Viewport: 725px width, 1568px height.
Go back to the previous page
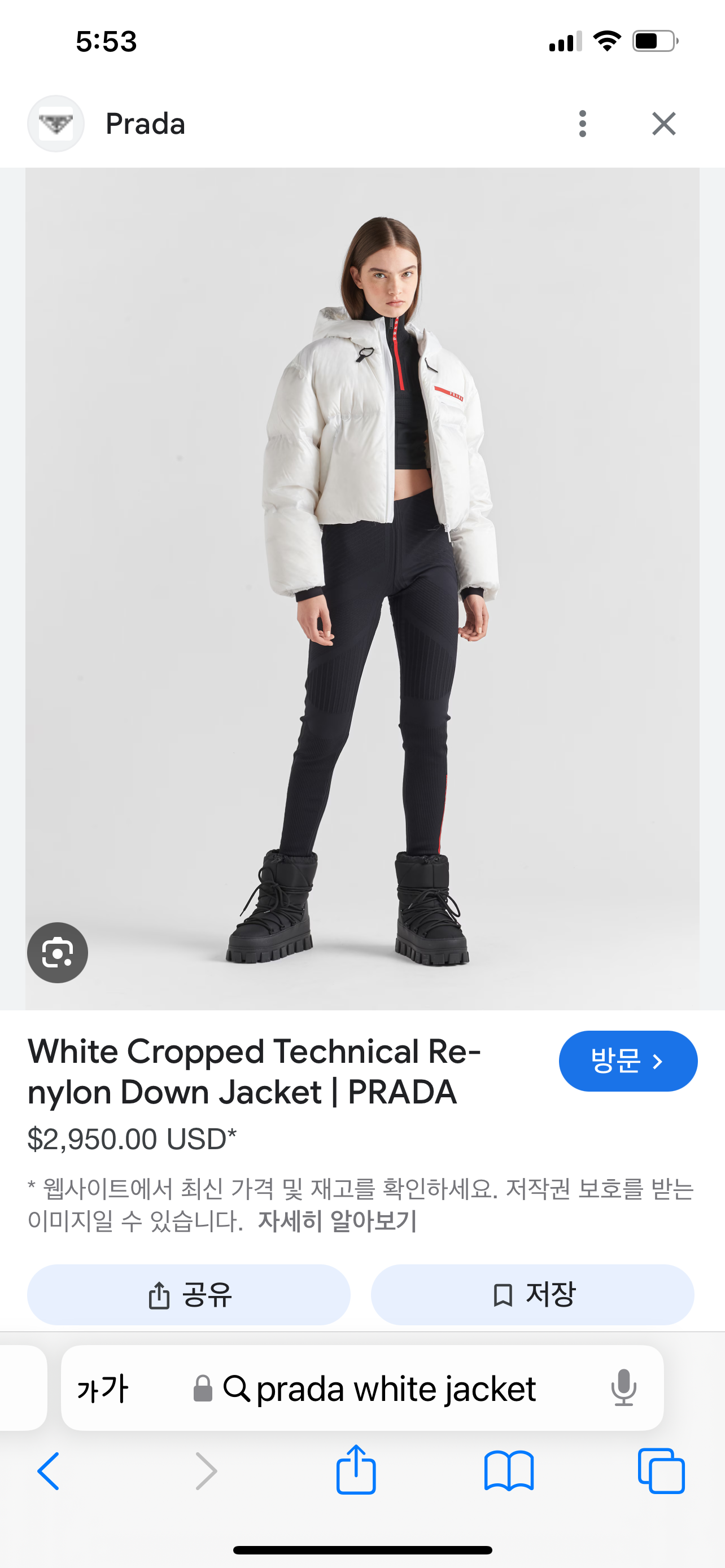click(49, 1471)
